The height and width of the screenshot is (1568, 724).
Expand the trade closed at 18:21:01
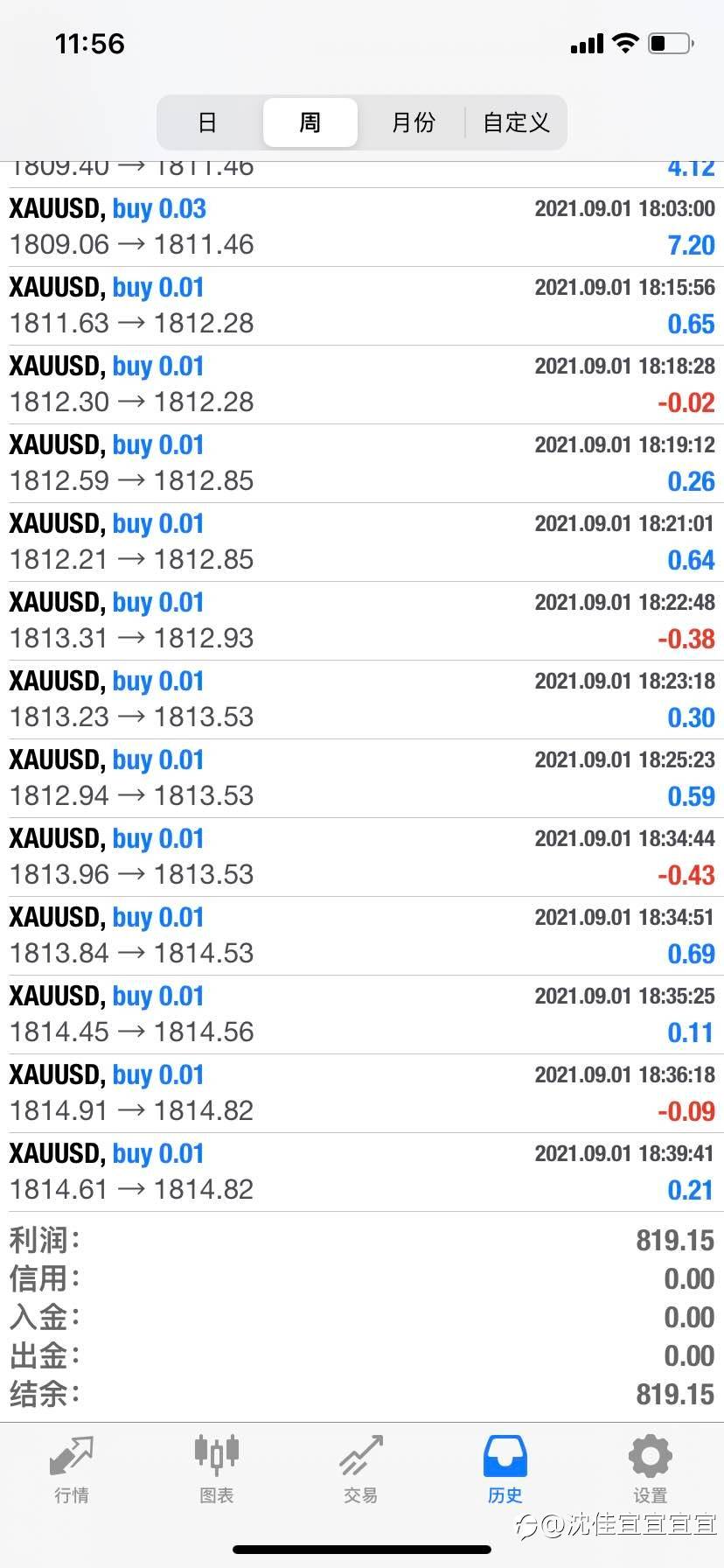(x=362, y=542)
